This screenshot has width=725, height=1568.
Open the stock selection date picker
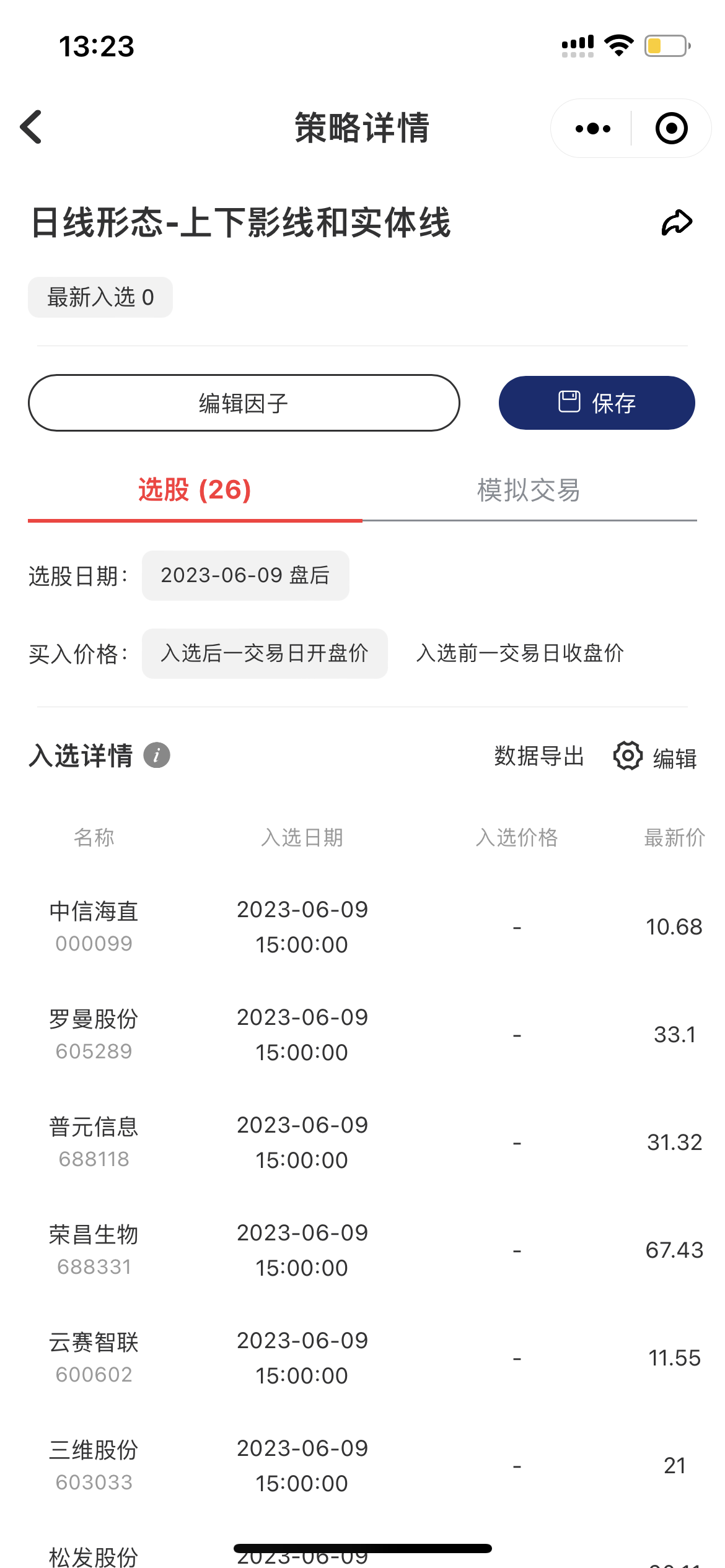(245, 575)
